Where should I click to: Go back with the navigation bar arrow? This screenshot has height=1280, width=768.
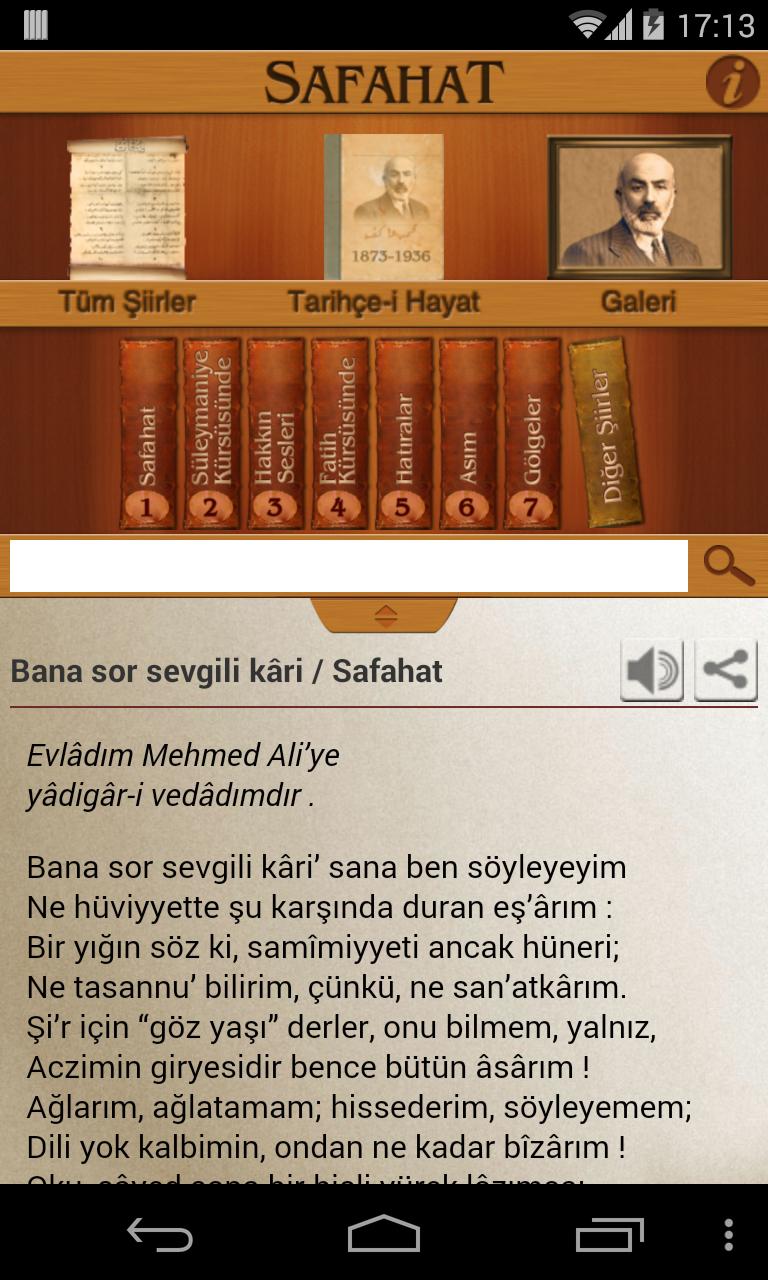160,1235
